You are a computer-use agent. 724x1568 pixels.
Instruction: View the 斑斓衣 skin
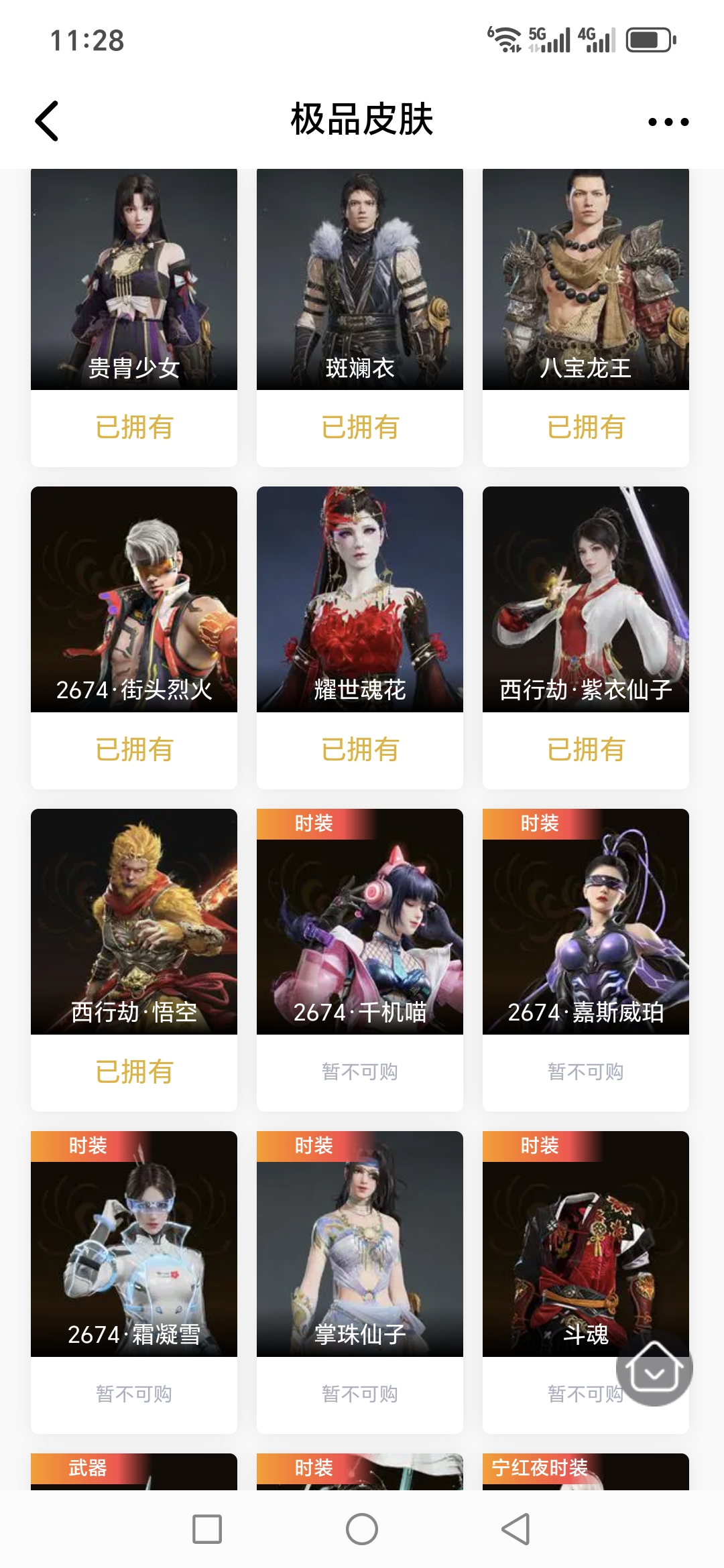coord(360,281)
